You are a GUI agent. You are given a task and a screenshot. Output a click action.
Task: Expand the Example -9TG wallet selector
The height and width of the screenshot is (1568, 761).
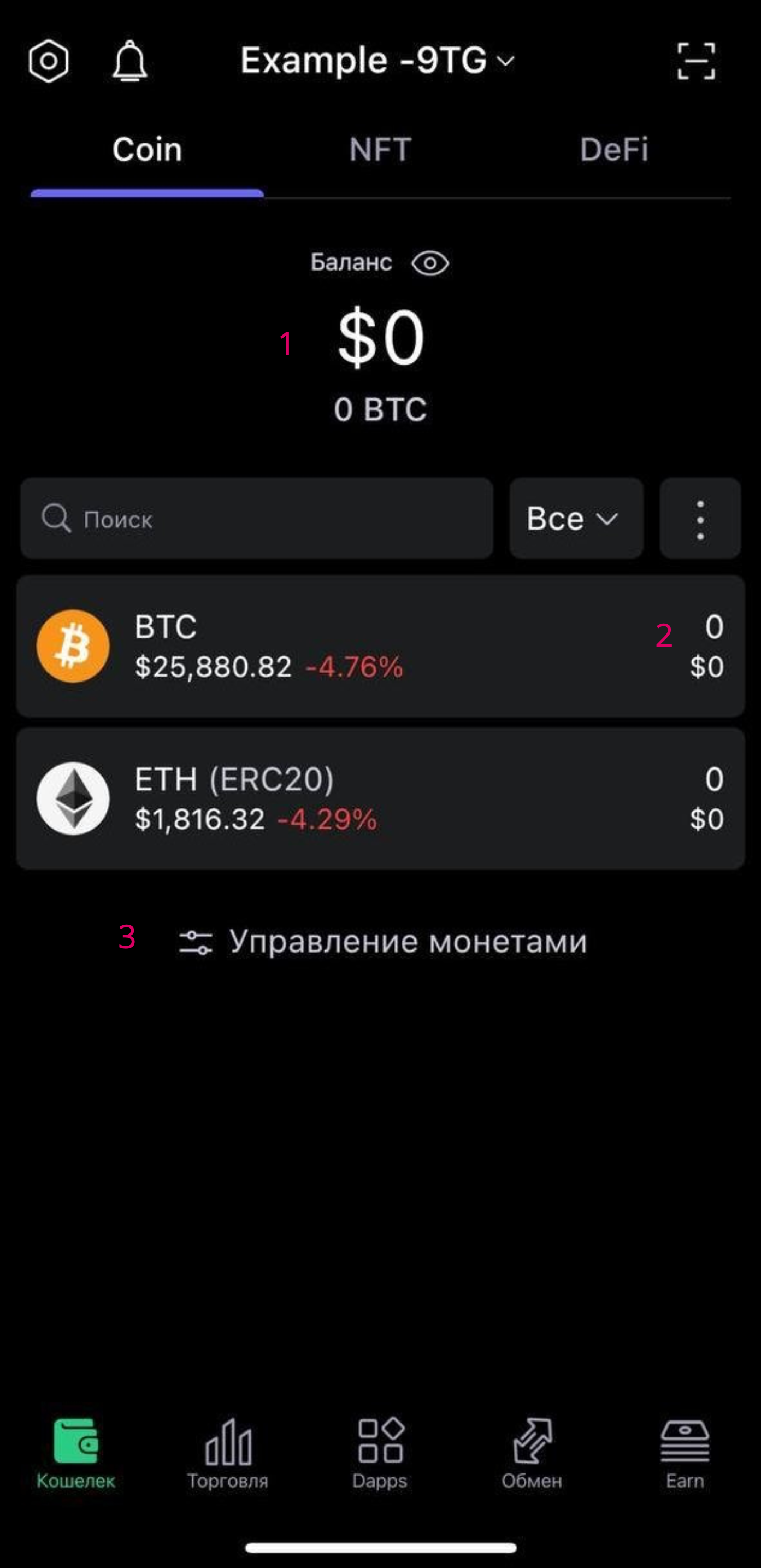pyautogui.click(x=377, y=61)
